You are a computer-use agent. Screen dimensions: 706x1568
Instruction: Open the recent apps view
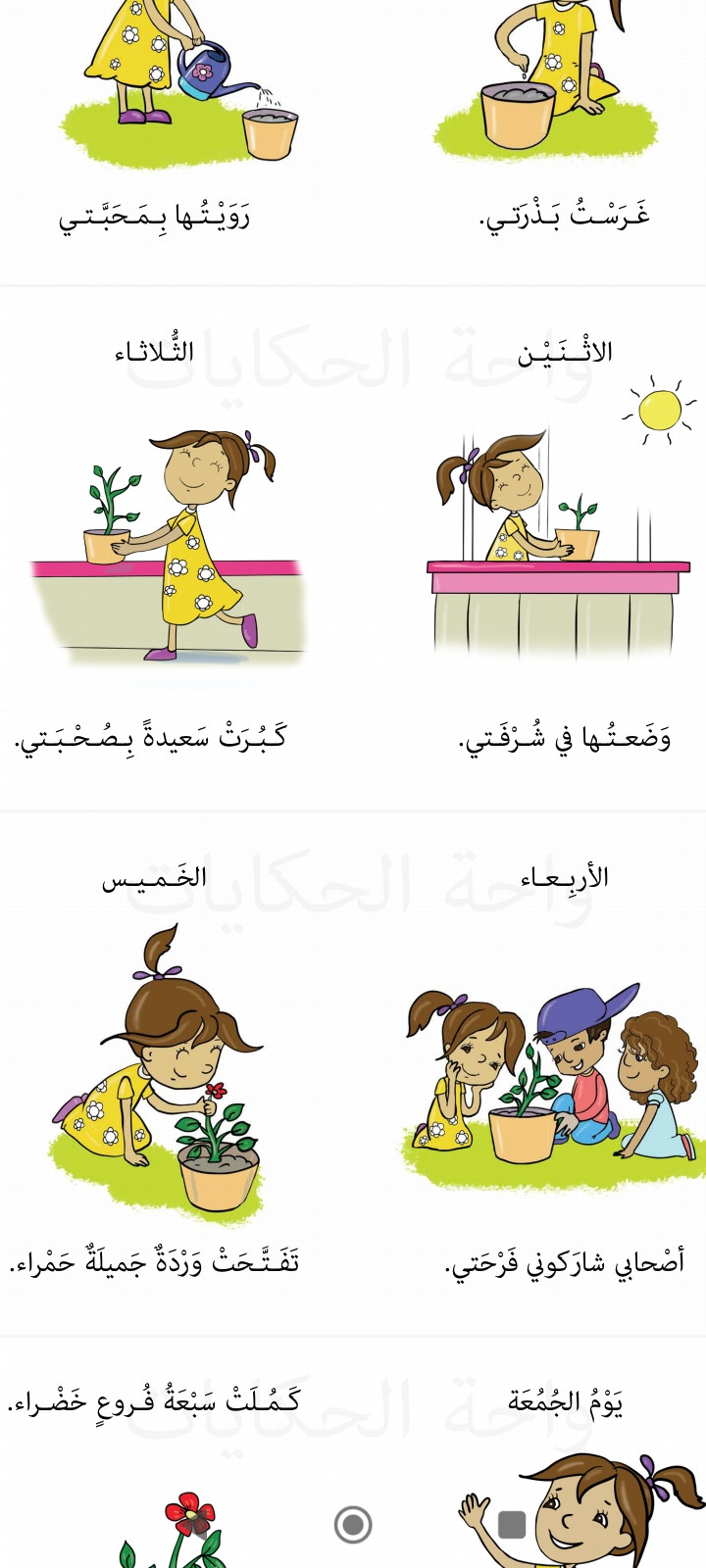(512, 1524)
